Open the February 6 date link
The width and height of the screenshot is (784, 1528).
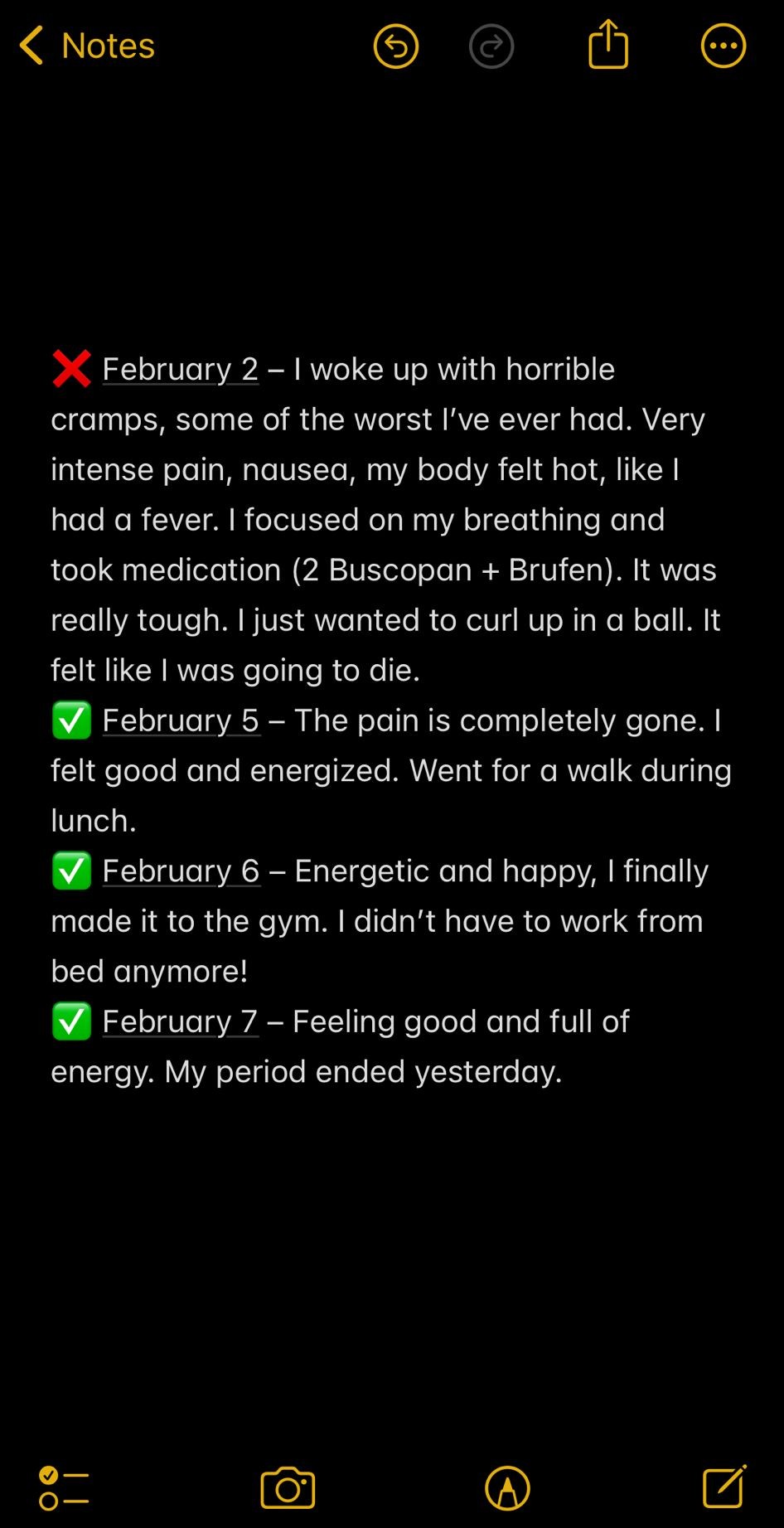(181, 871)
